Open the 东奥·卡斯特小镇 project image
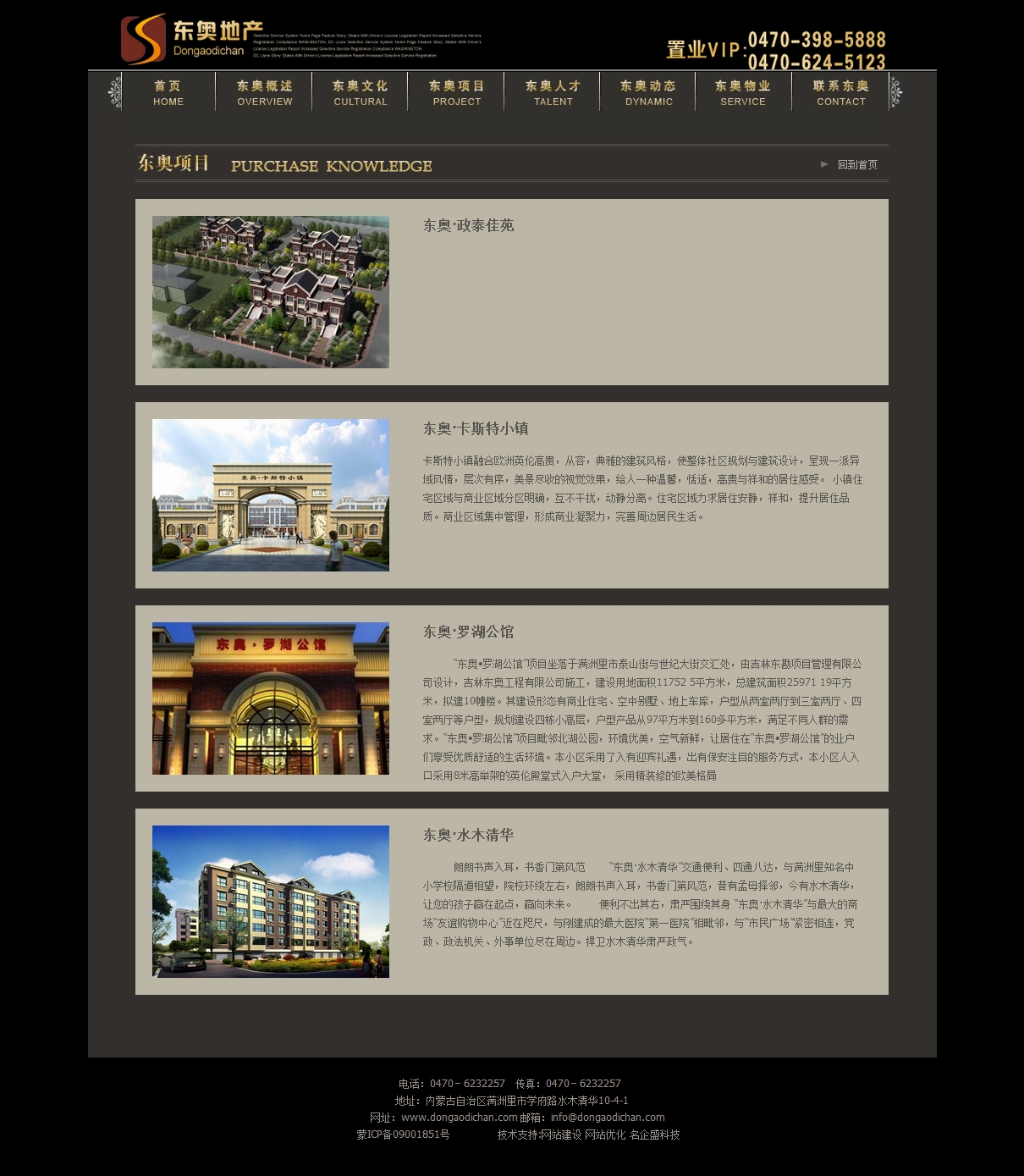Image resolution: width=1024 pixels, height=1176 pixels. [x=271, y=495]
